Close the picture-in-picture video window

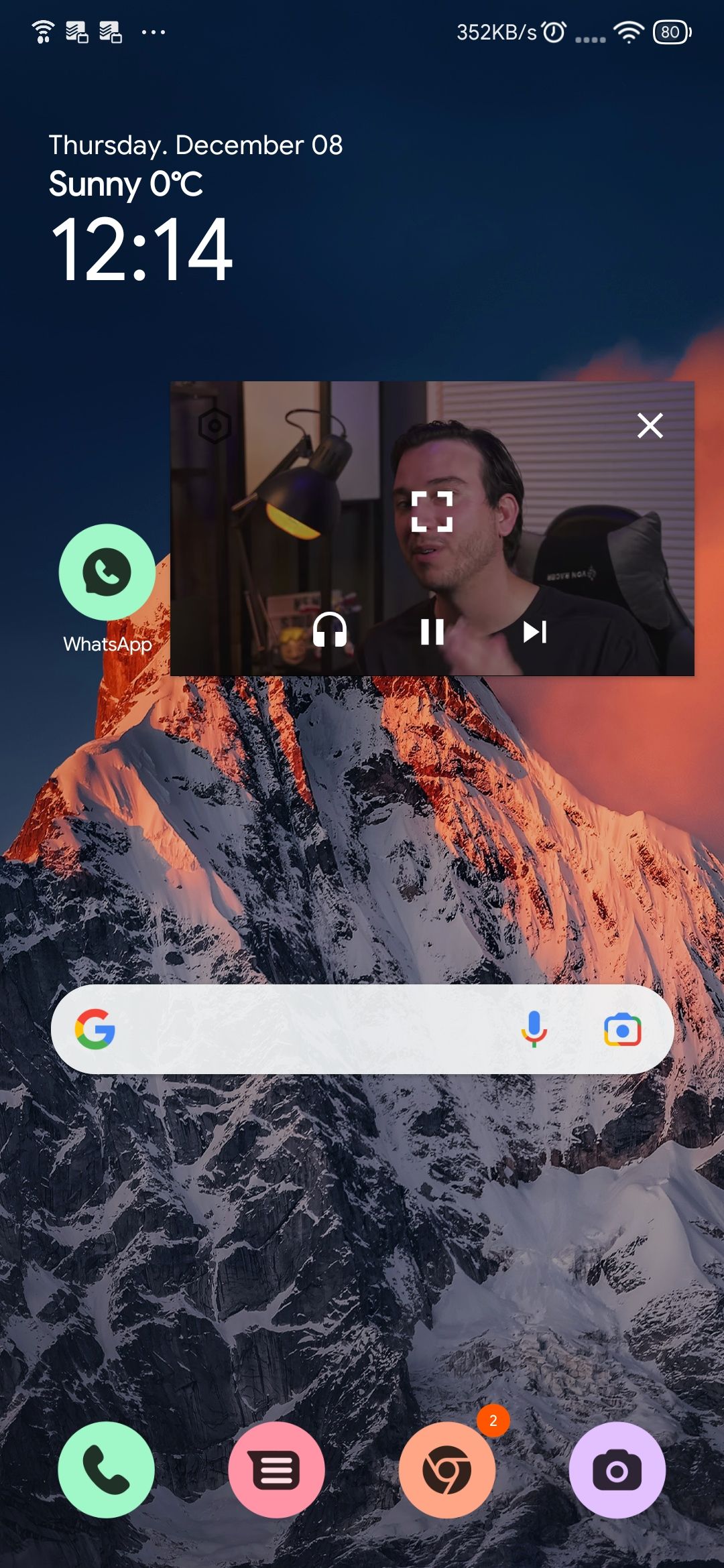[650, 426]
